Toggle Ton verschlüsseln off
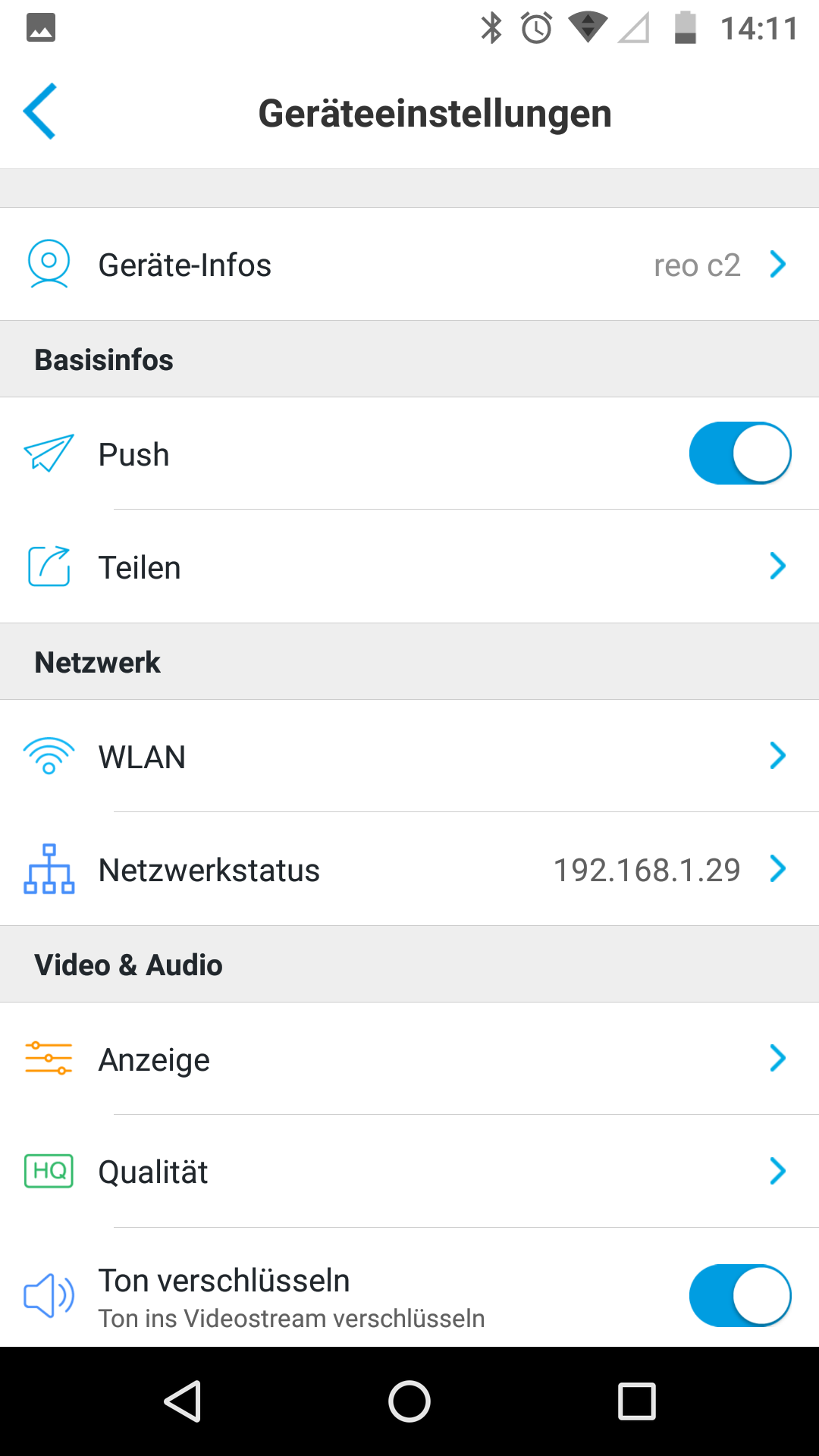 click(x=739, y=1295)
